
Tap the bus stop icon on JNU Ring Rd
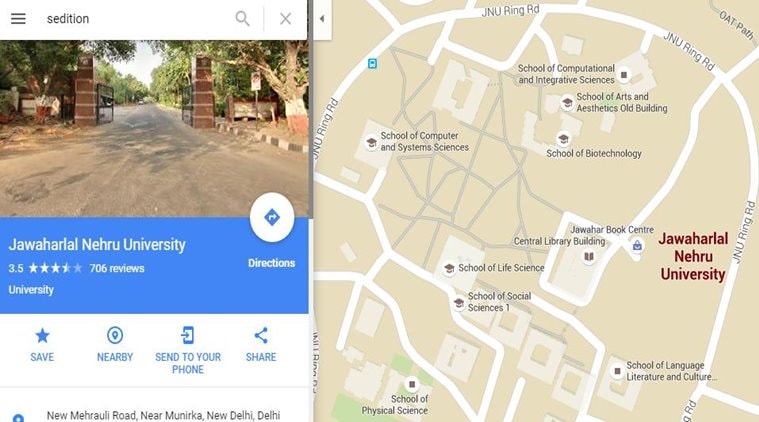pyautogui.click(x=372, y=64)
